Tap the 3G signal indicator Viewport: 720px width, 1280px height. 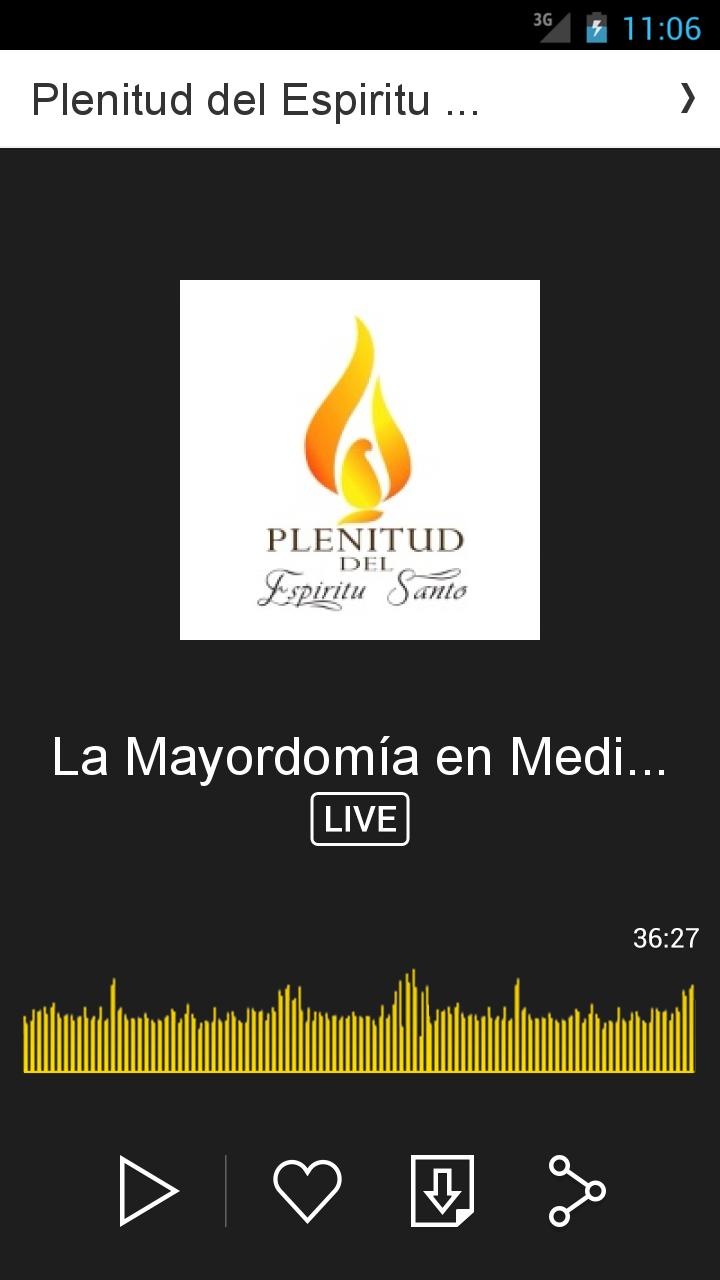point(548,27)
